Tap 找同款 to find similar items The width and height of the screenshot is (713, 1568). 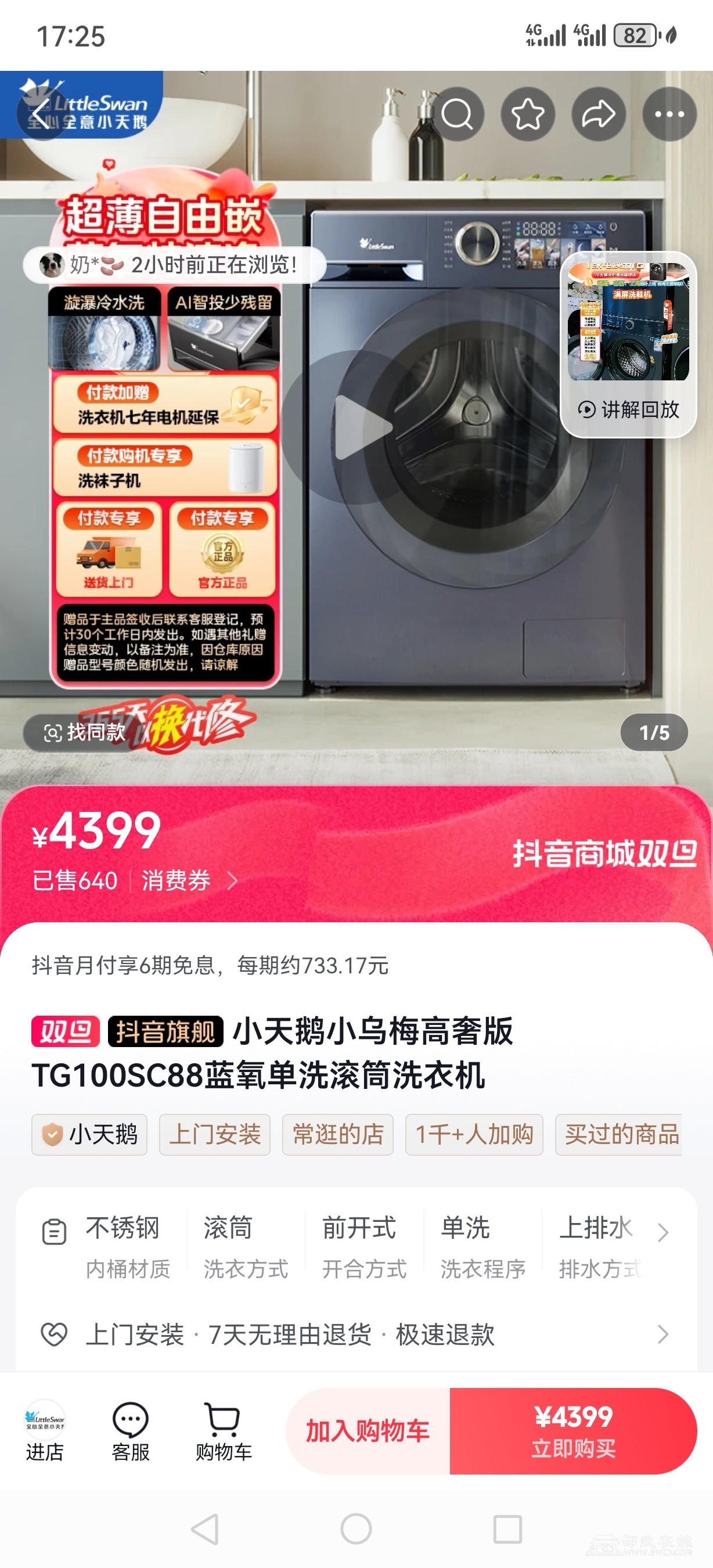coord(85,732)
